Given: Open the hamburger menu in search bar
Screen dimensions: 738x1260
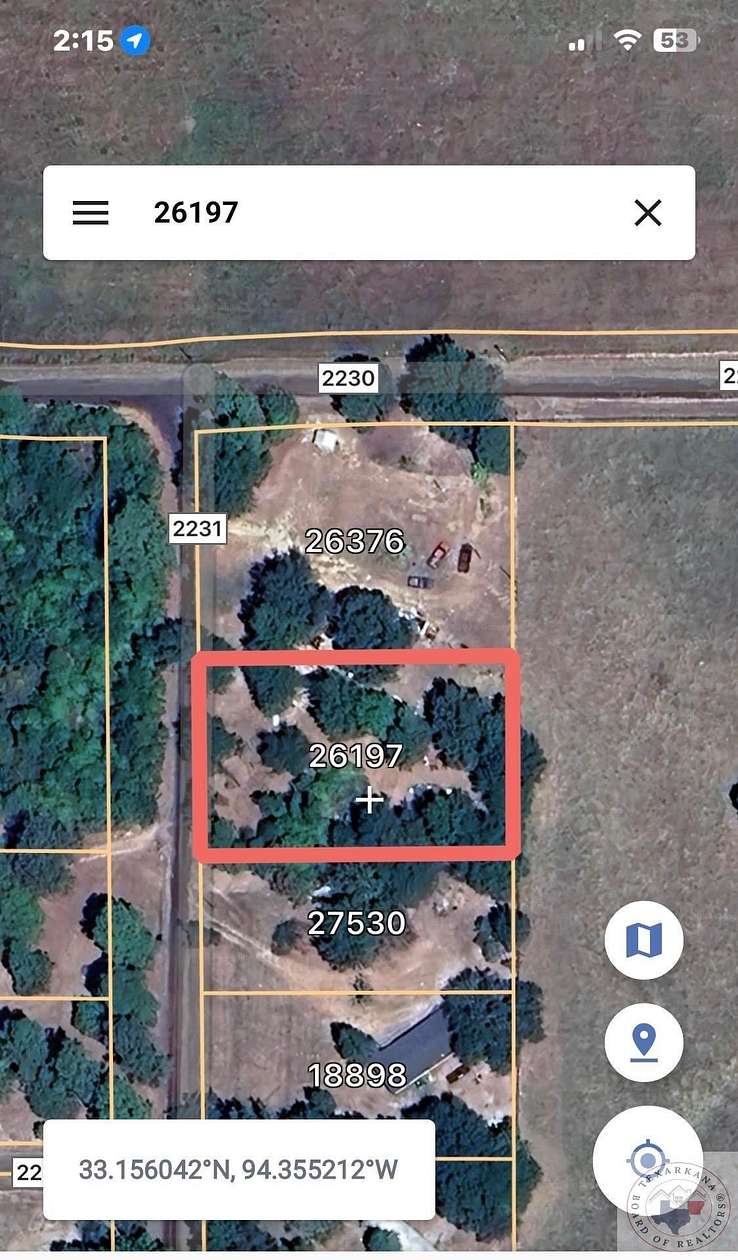Looking at the screenshot, I should pos(91,213).
